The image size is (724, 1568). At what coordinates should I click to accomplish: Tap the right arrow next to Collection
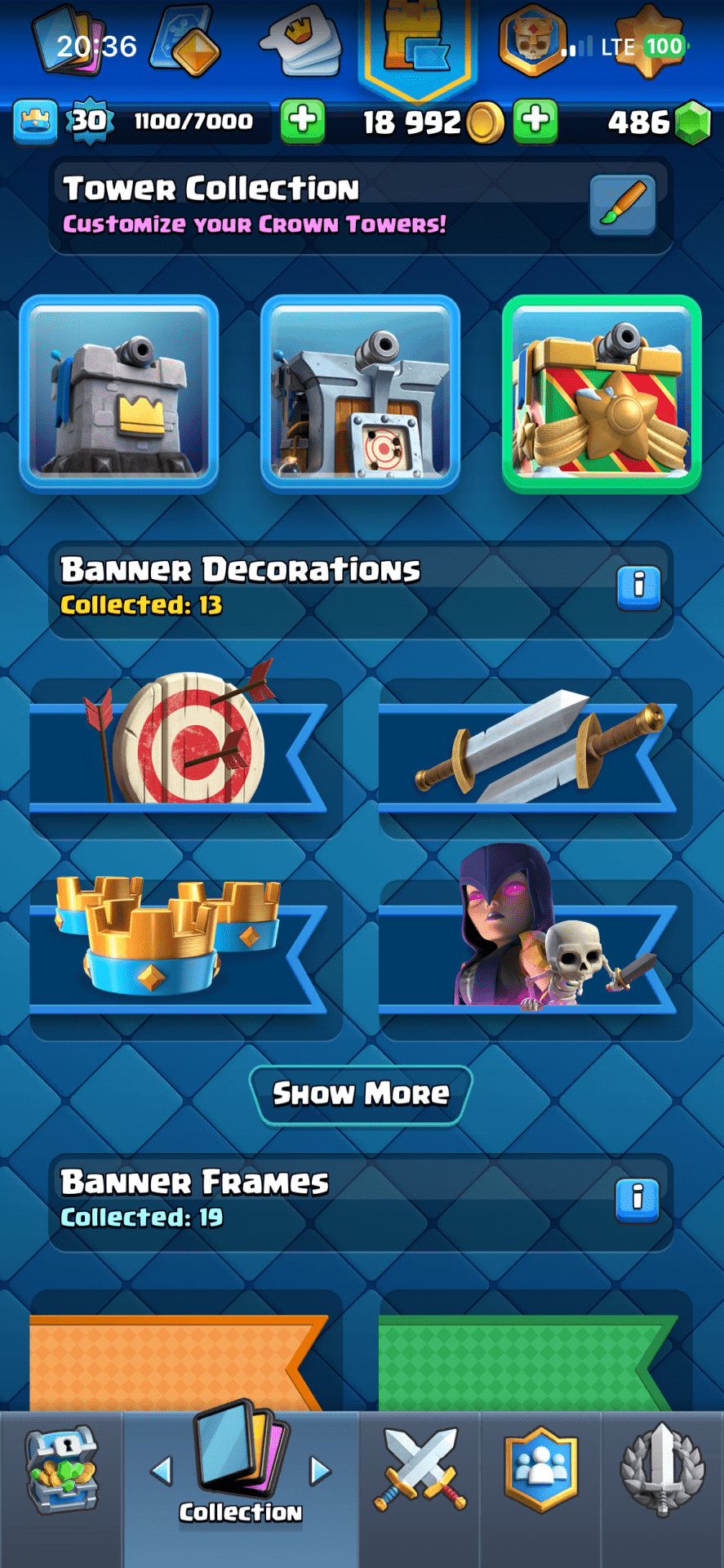tap(320, 1472)
